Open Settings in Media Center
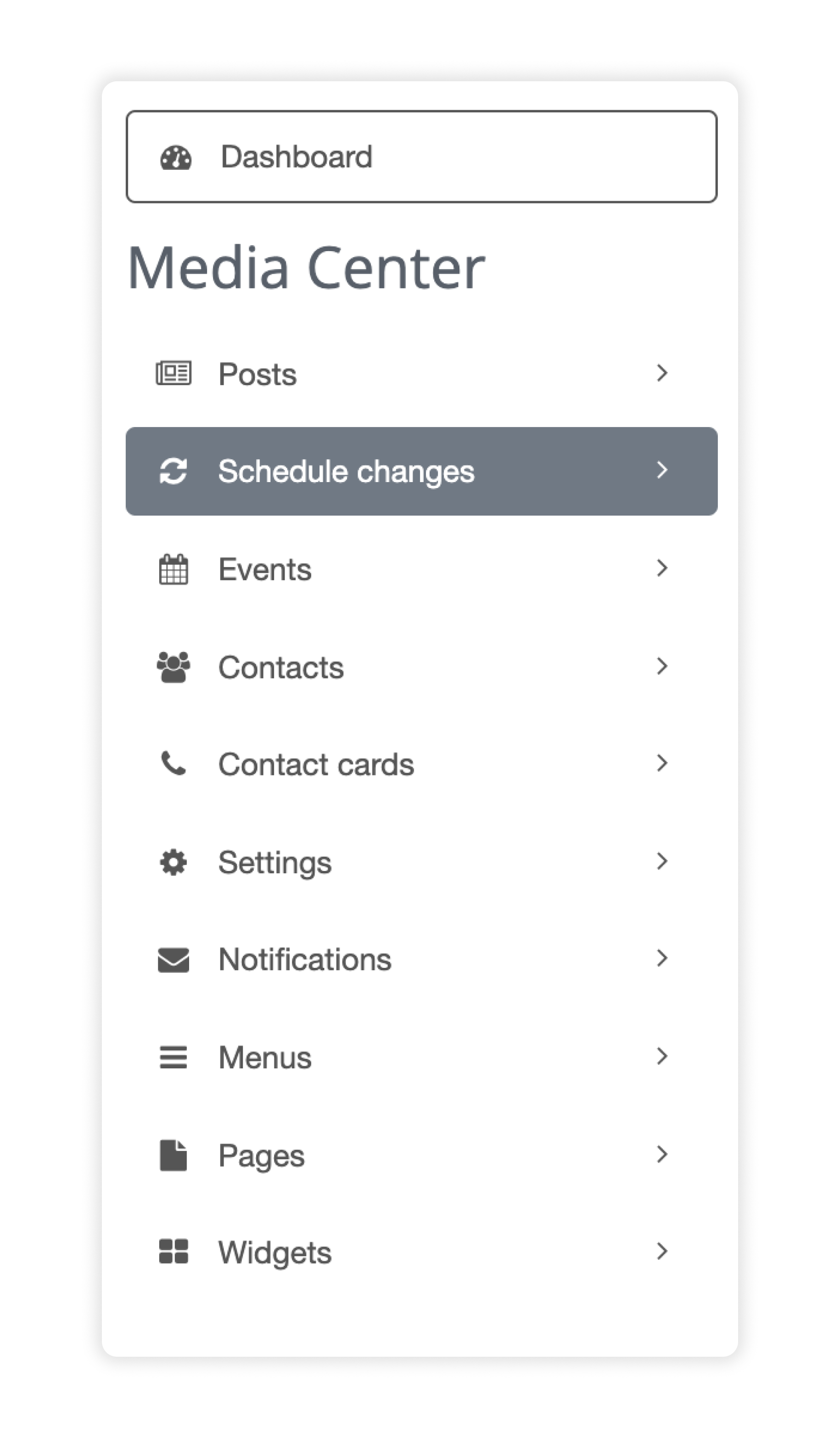The width and height of the screenshot is (840, 1438). click(421, 862)
